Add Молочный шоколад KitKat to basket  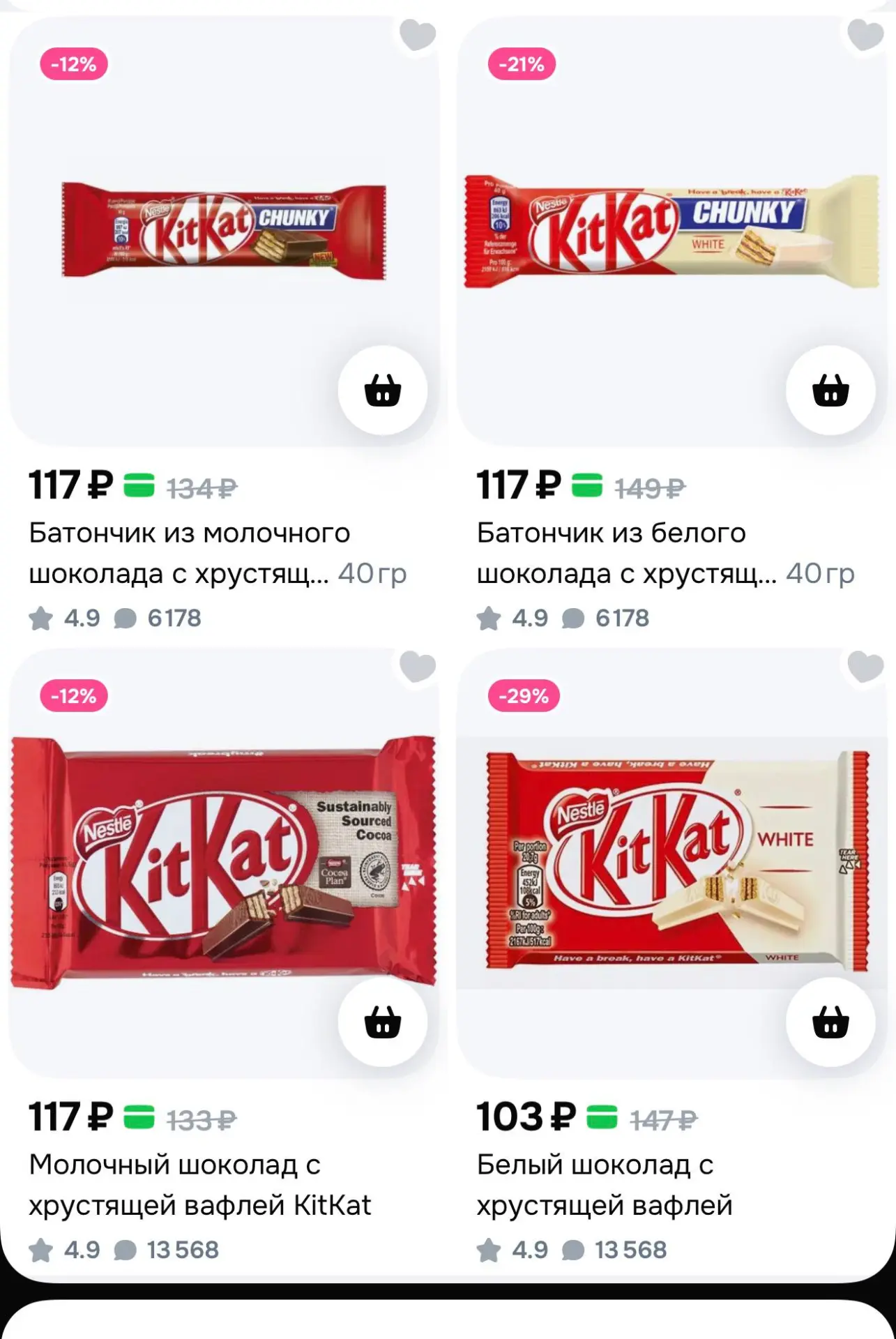(x=382, y=1022)
